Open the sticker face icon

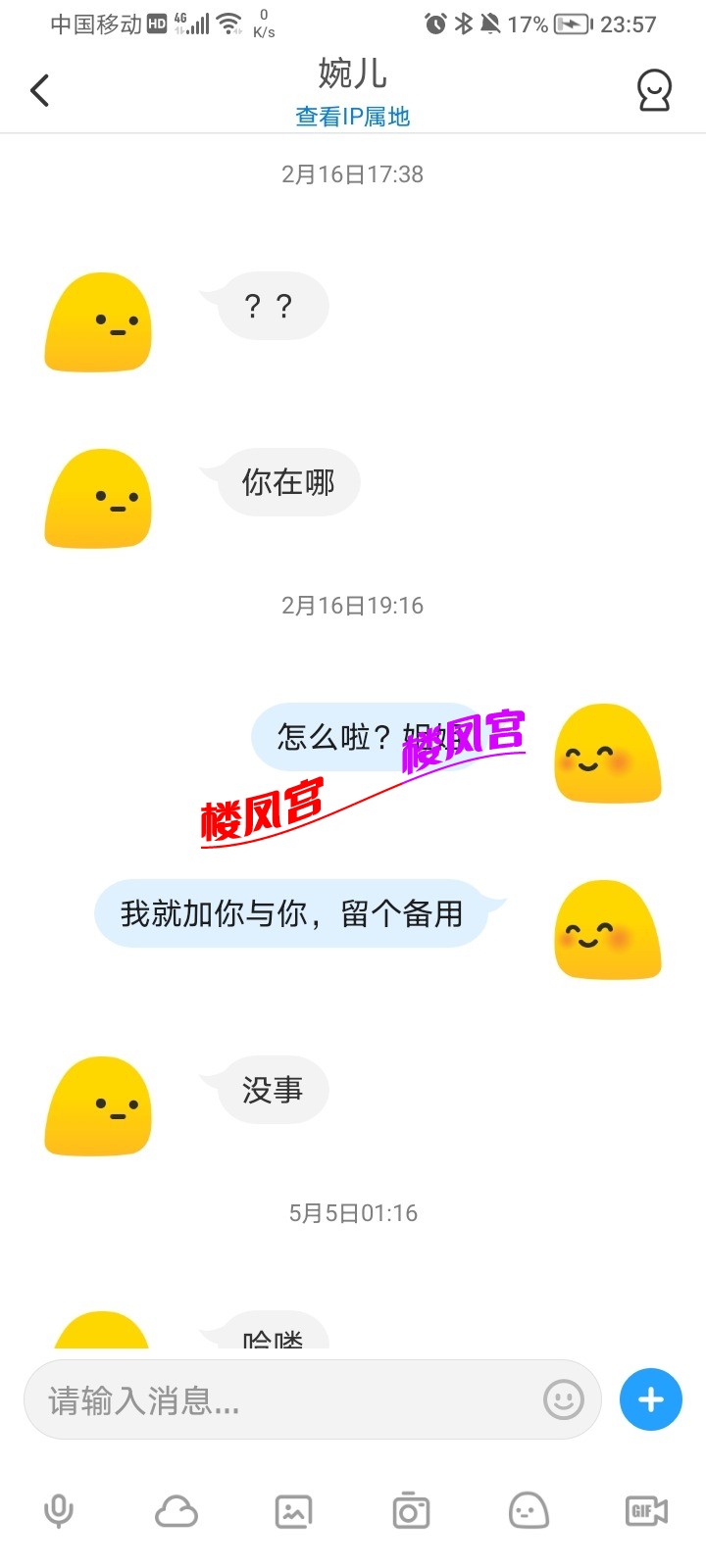(528, 1510)
